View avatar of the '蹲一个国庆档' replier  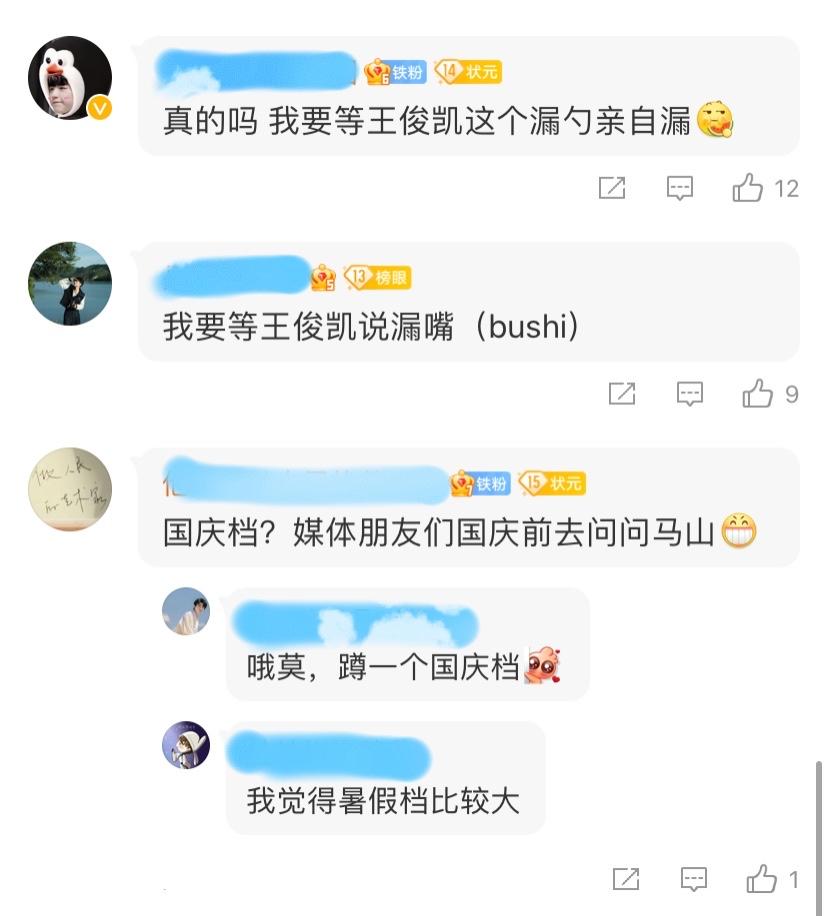click(187, 611)
